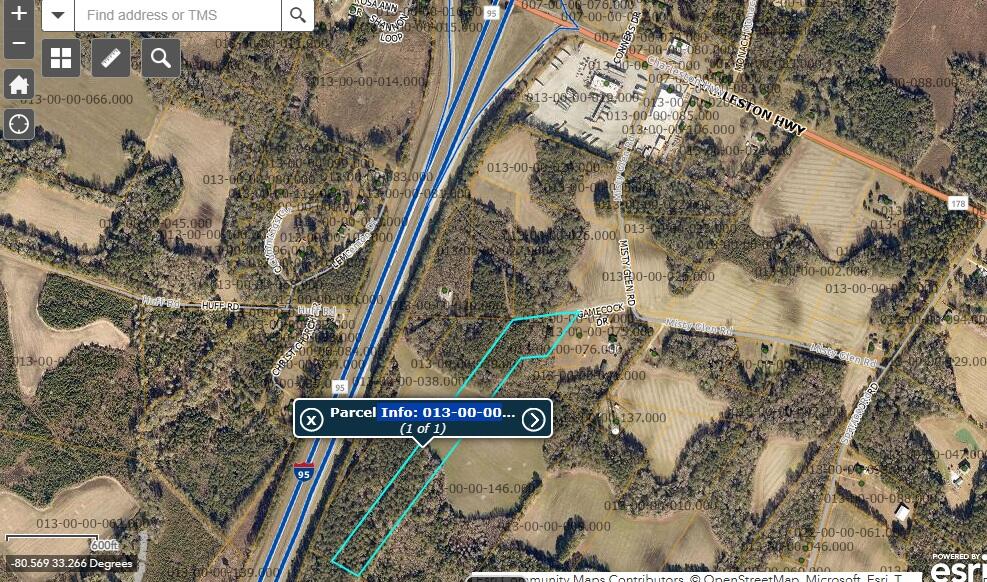Open the basemap gallery grid
This screenshot has height=582, width=987.
coord(61,59)
